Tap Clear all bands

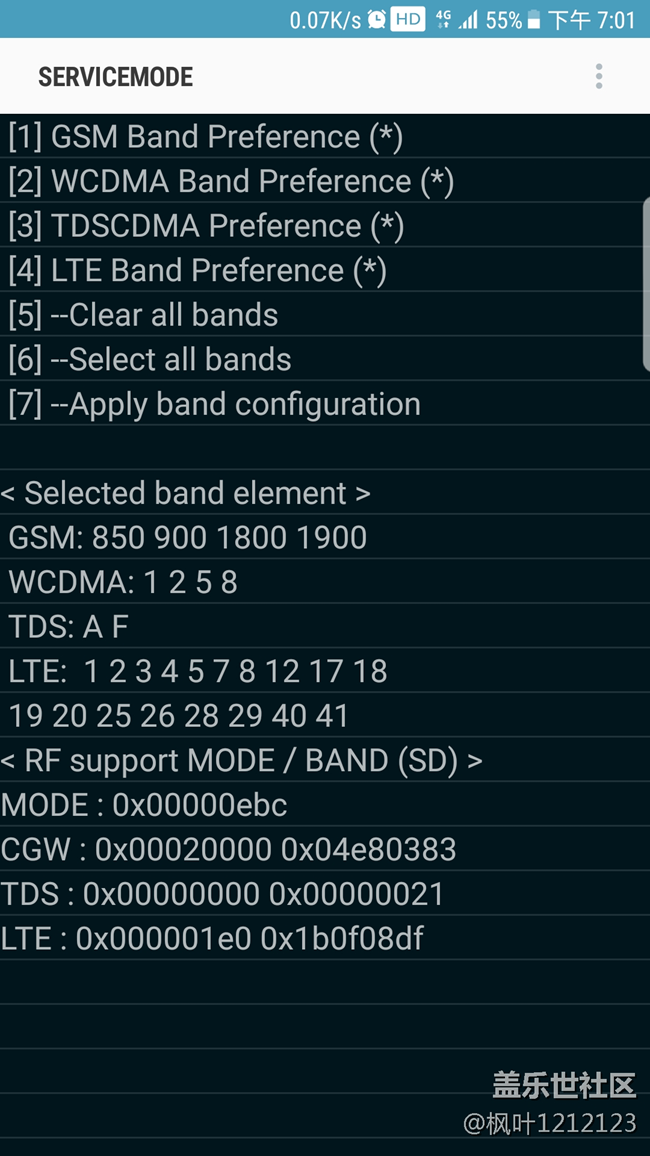(x=143, y=315)
